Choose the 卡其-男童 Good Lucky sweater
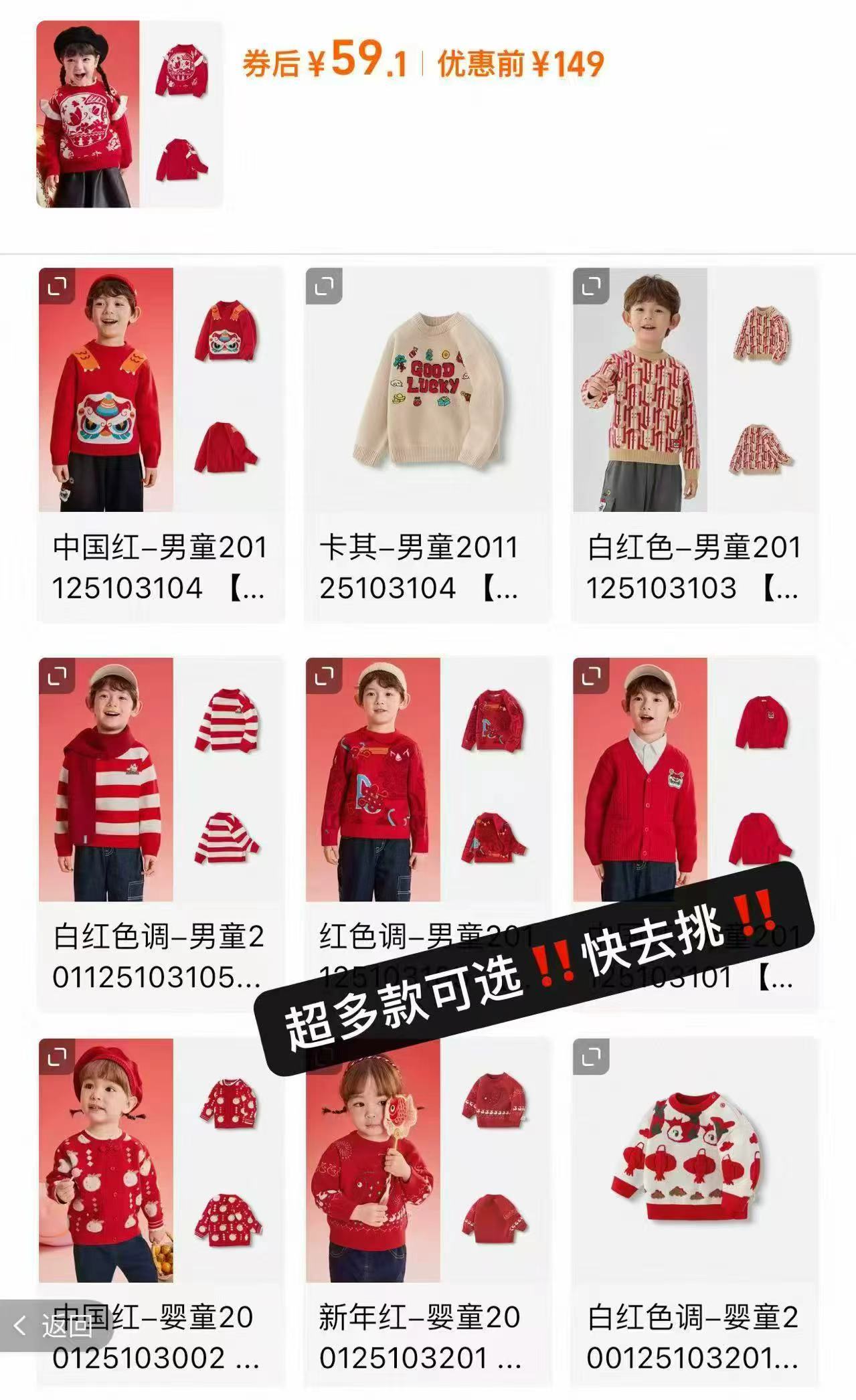This screenshot has width=856, height=1400. [x=428, y=444]
